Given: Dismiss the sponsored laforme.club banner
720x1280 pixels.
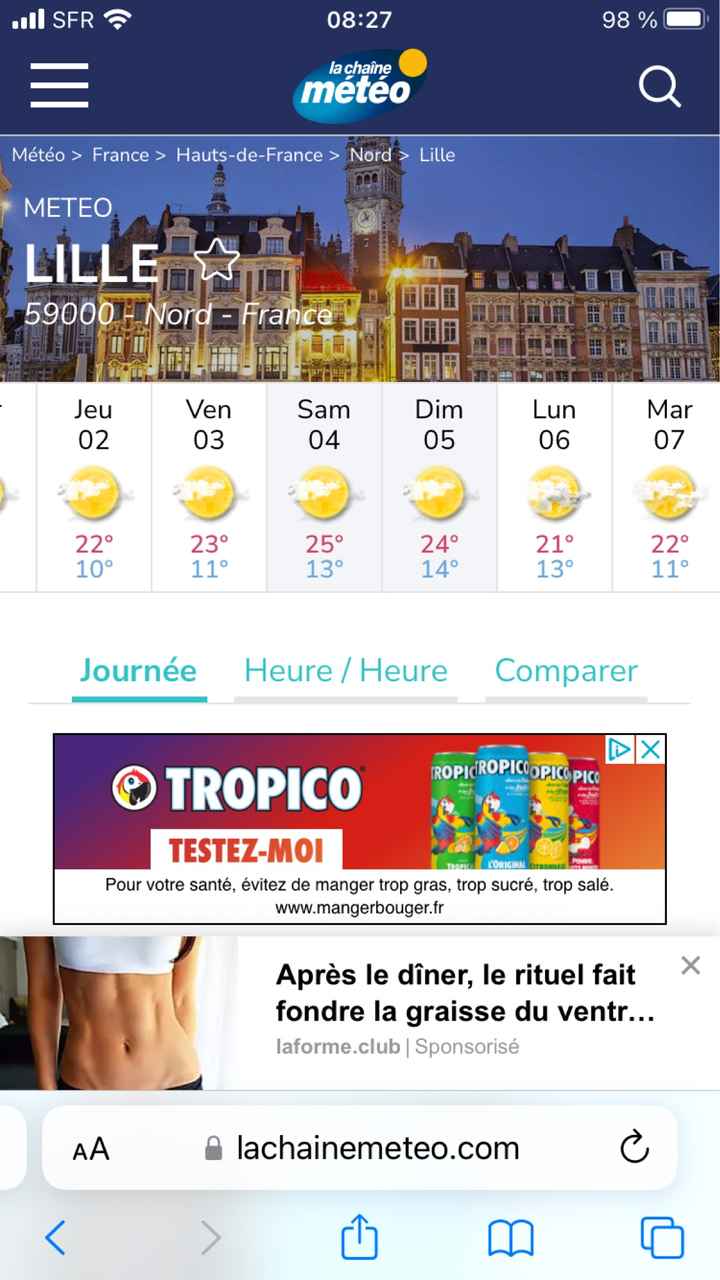Looking at the screenshot, I should coord(690,965).
